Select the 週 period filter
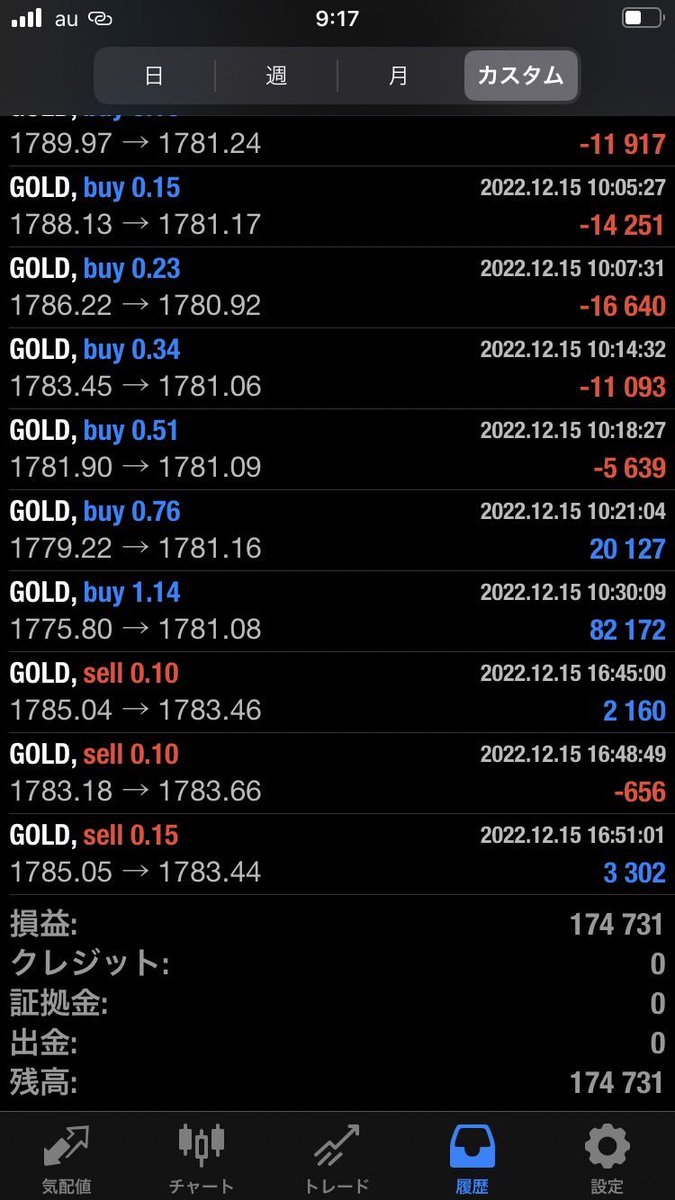Viewport: 675px width, 1200px height. (276, 75)
